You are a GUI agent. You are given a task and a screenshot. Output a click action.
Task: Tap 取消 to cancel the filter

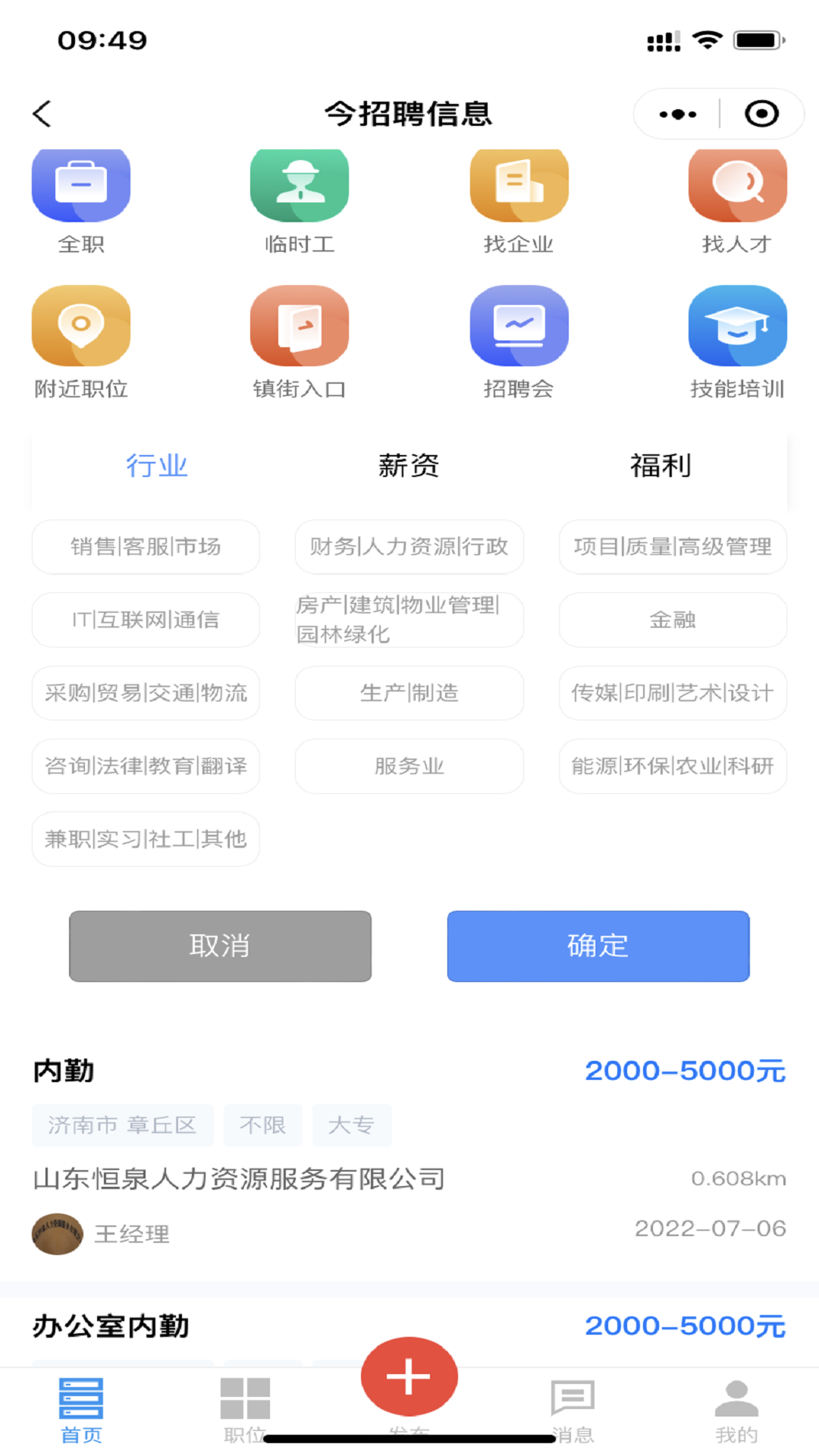click(220, 946)
